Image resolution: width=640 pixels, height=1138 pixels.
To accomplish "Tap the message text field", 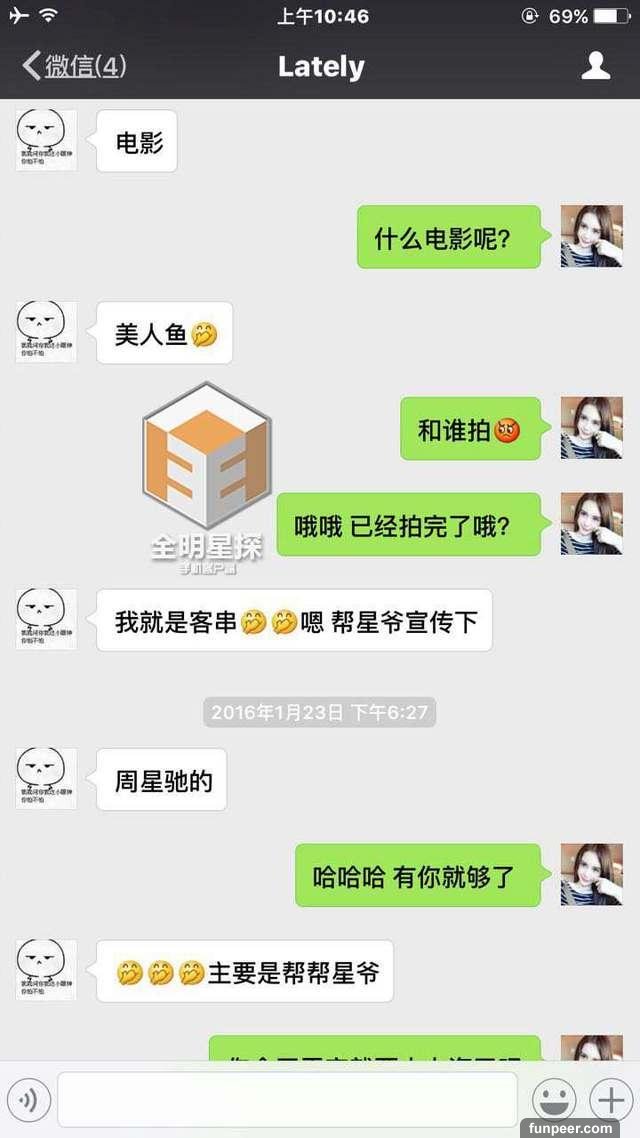I will (287, 1100).
